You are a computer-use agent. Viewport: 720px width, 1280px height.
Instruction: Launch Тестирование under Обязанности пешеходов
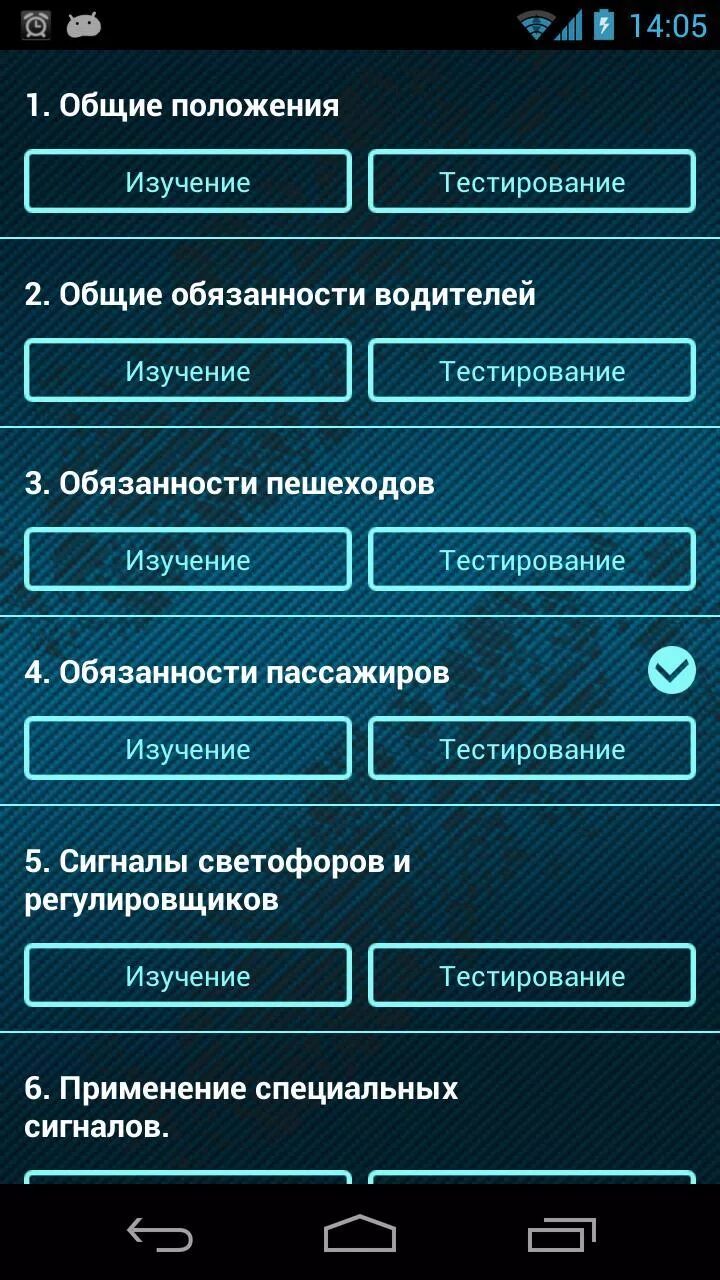coord(532,560)
